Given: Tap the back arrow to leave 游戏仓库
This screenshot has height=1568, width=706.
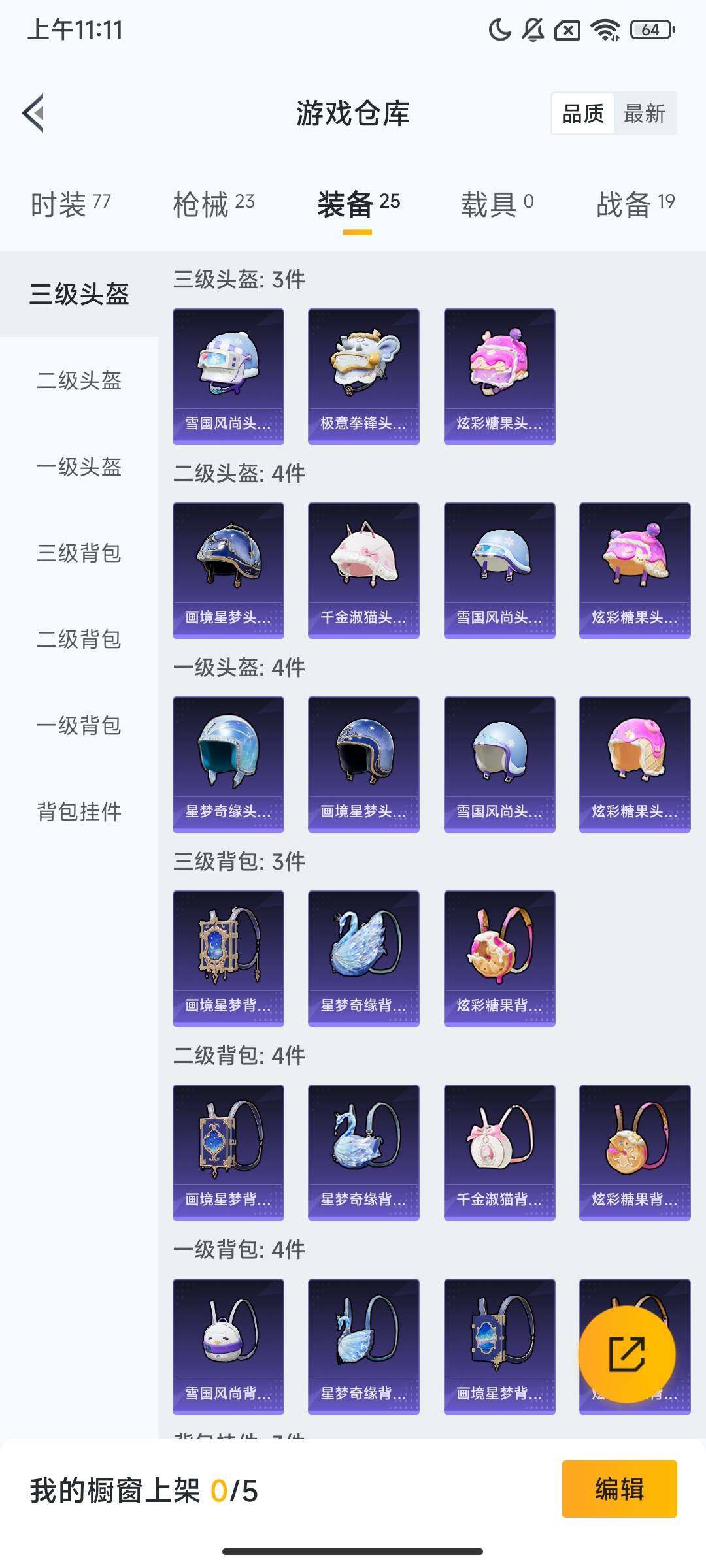Looking at the screenshot, I should pyautogui.click(x=33, y=112).
